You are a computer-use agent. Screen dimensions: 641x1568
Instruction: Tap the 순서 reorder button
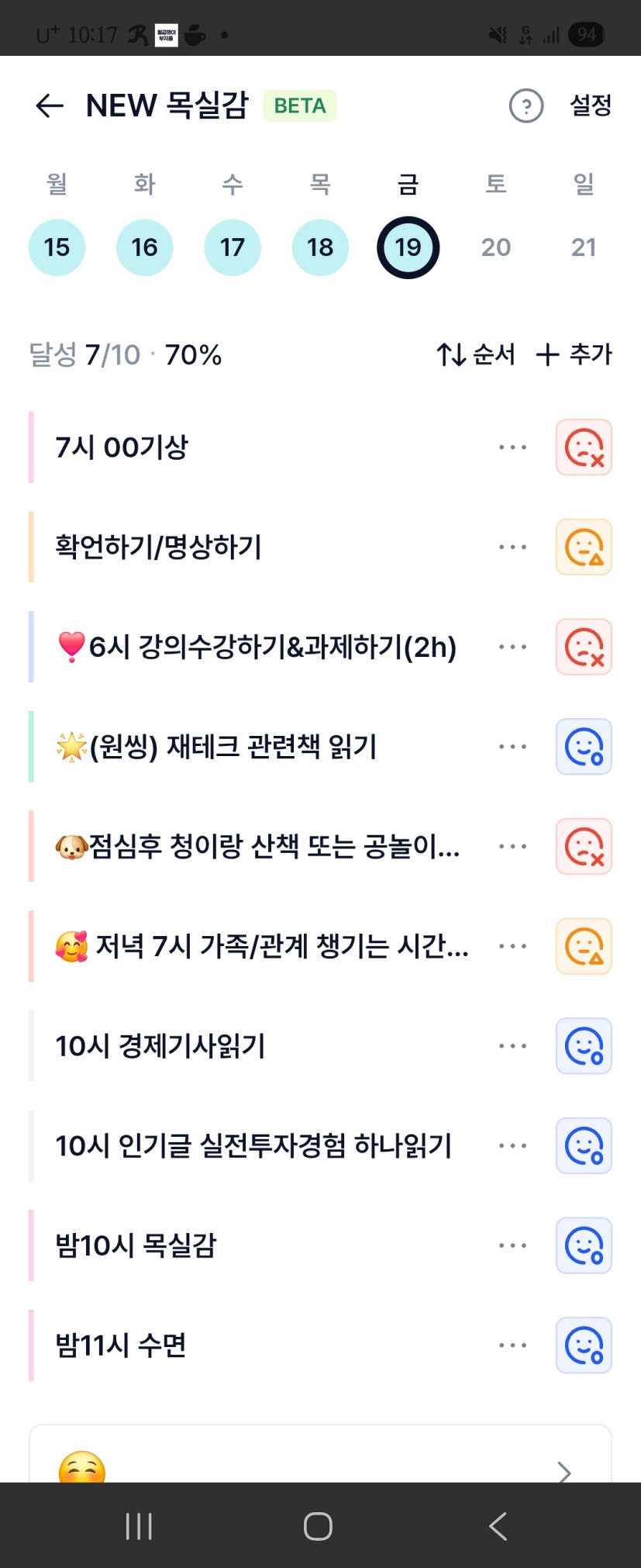point(476,355)
